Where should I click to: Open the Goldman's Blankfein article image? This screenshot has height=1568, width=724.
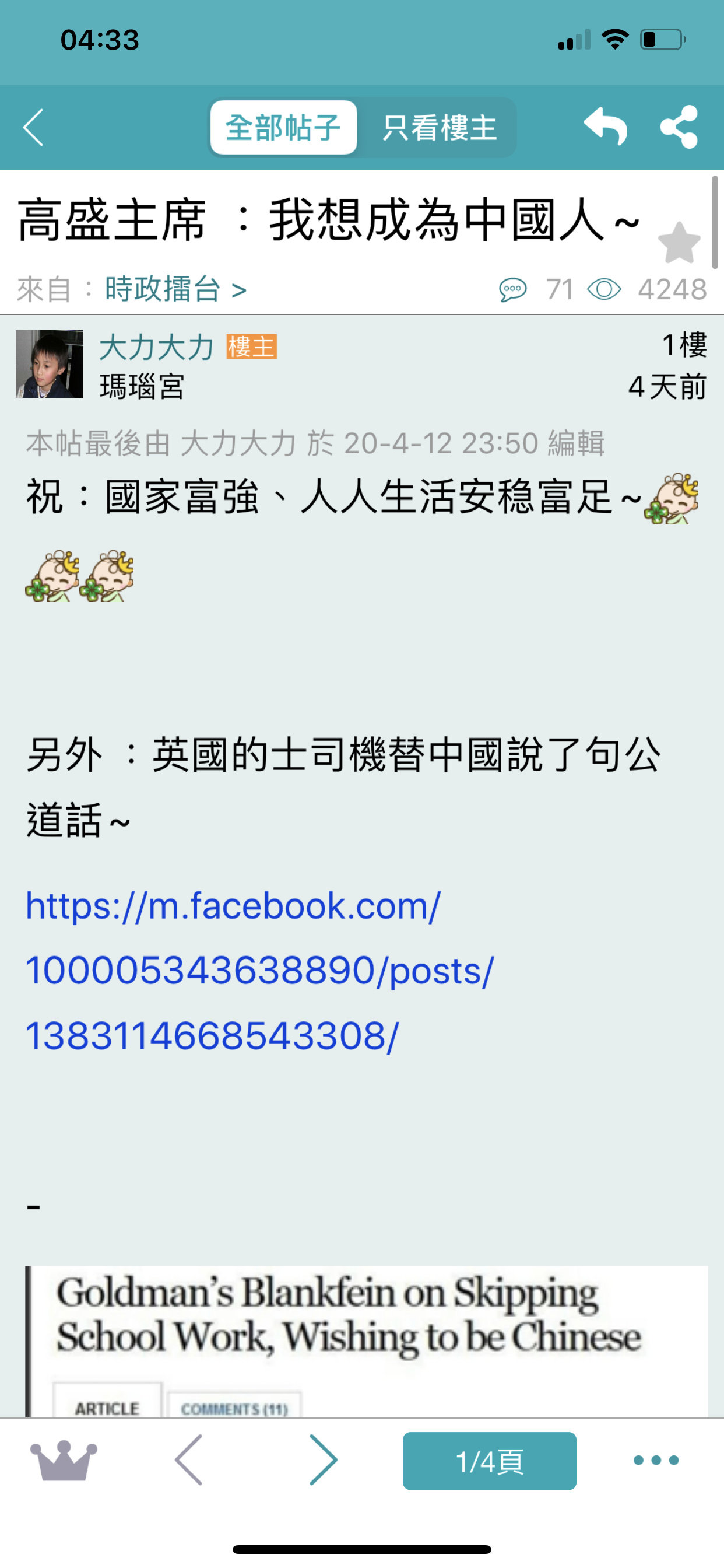click(367, 1342)
